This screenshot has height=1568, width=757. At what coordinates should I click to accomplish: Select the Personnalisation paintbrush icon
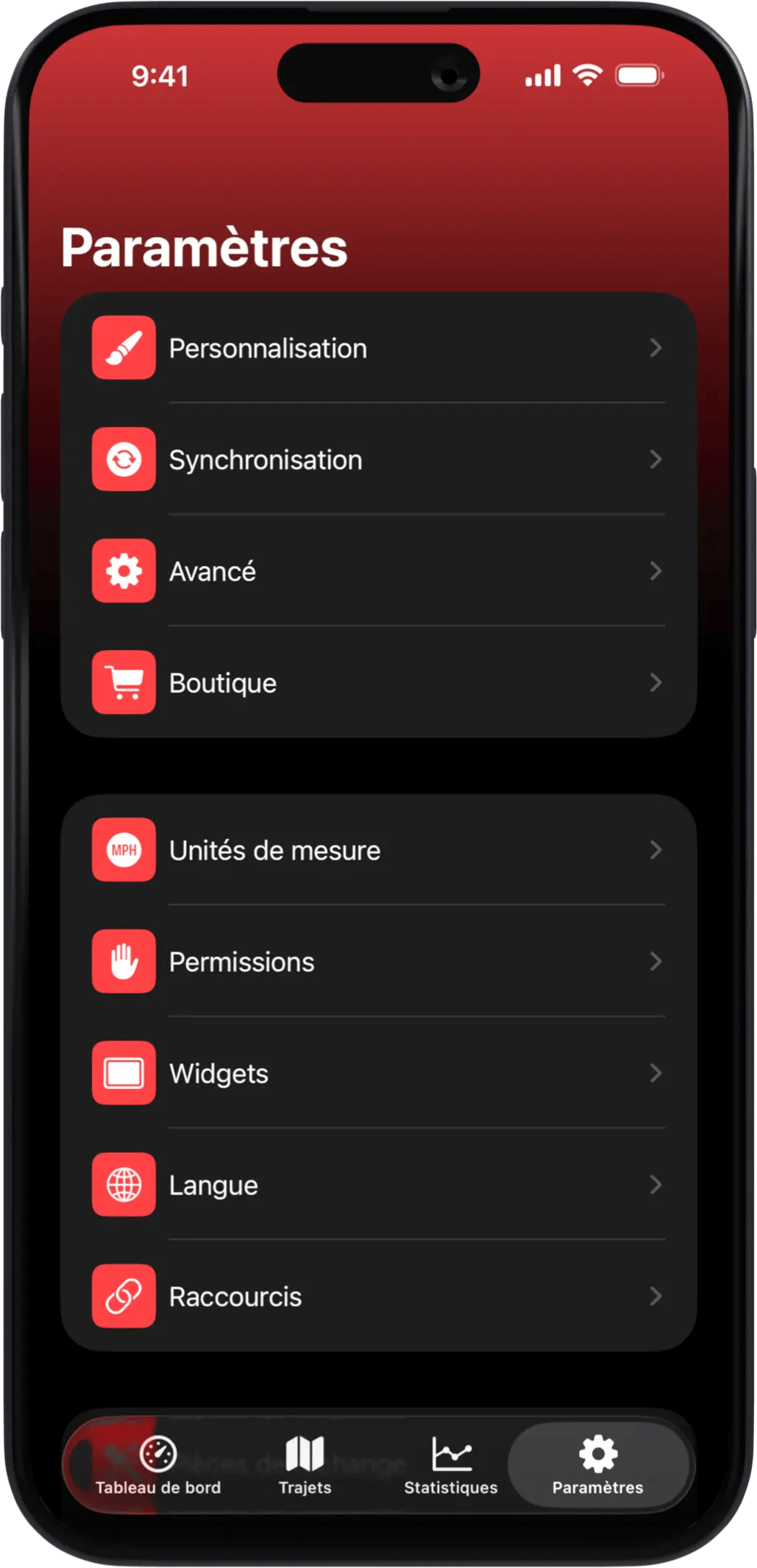click(124, 348)
